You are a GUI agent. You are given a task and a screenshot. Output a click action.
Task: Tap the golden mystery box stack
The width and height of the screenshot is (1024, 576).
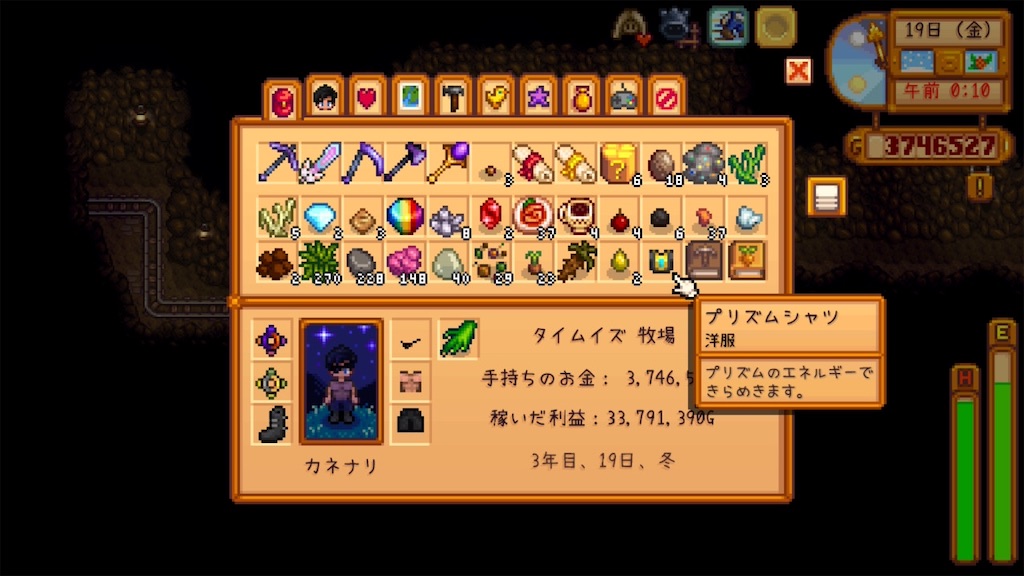[618, 162]
